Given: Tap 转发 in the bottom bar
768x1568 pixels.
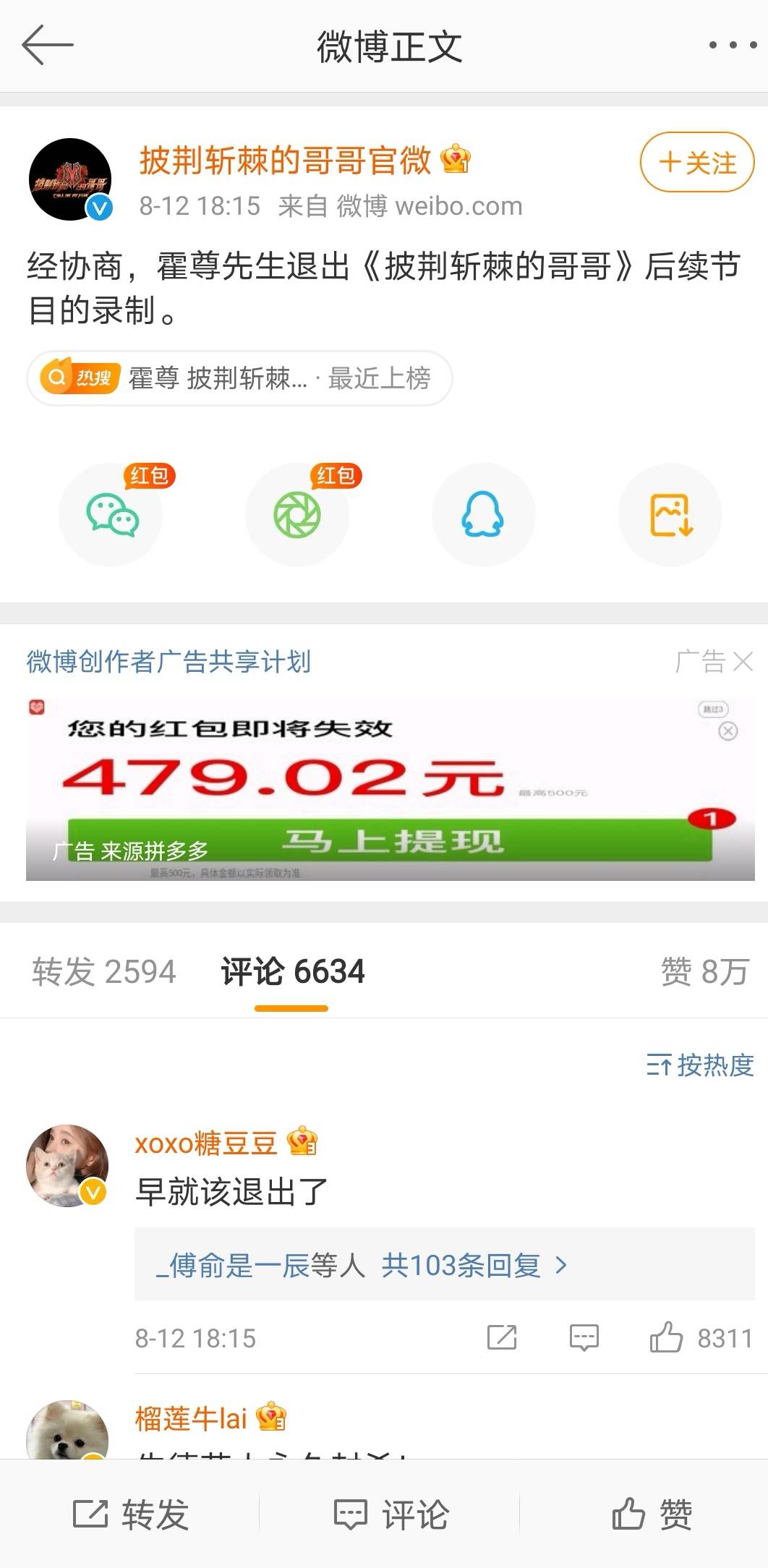Looking at the screenshot, I should pos(130,1514).
